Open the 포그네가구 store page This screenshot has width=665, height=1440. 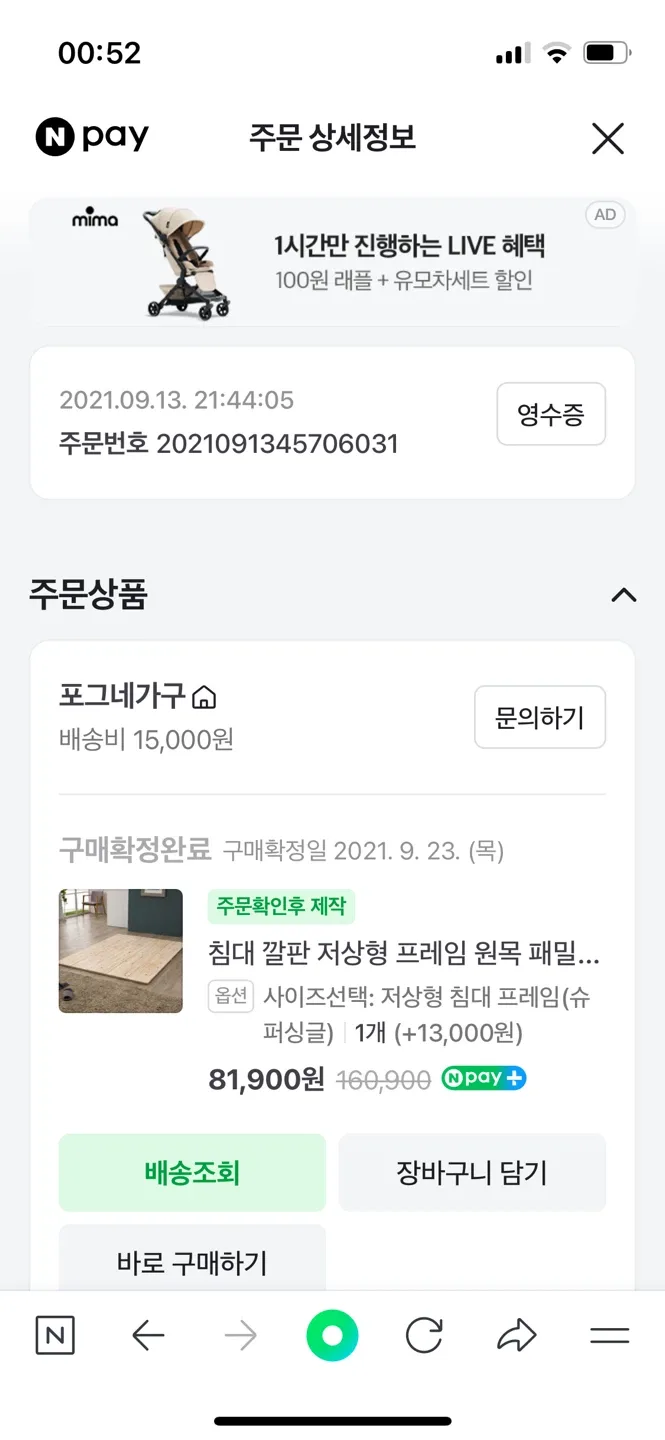pyautogui.click(x=138, y=695)
